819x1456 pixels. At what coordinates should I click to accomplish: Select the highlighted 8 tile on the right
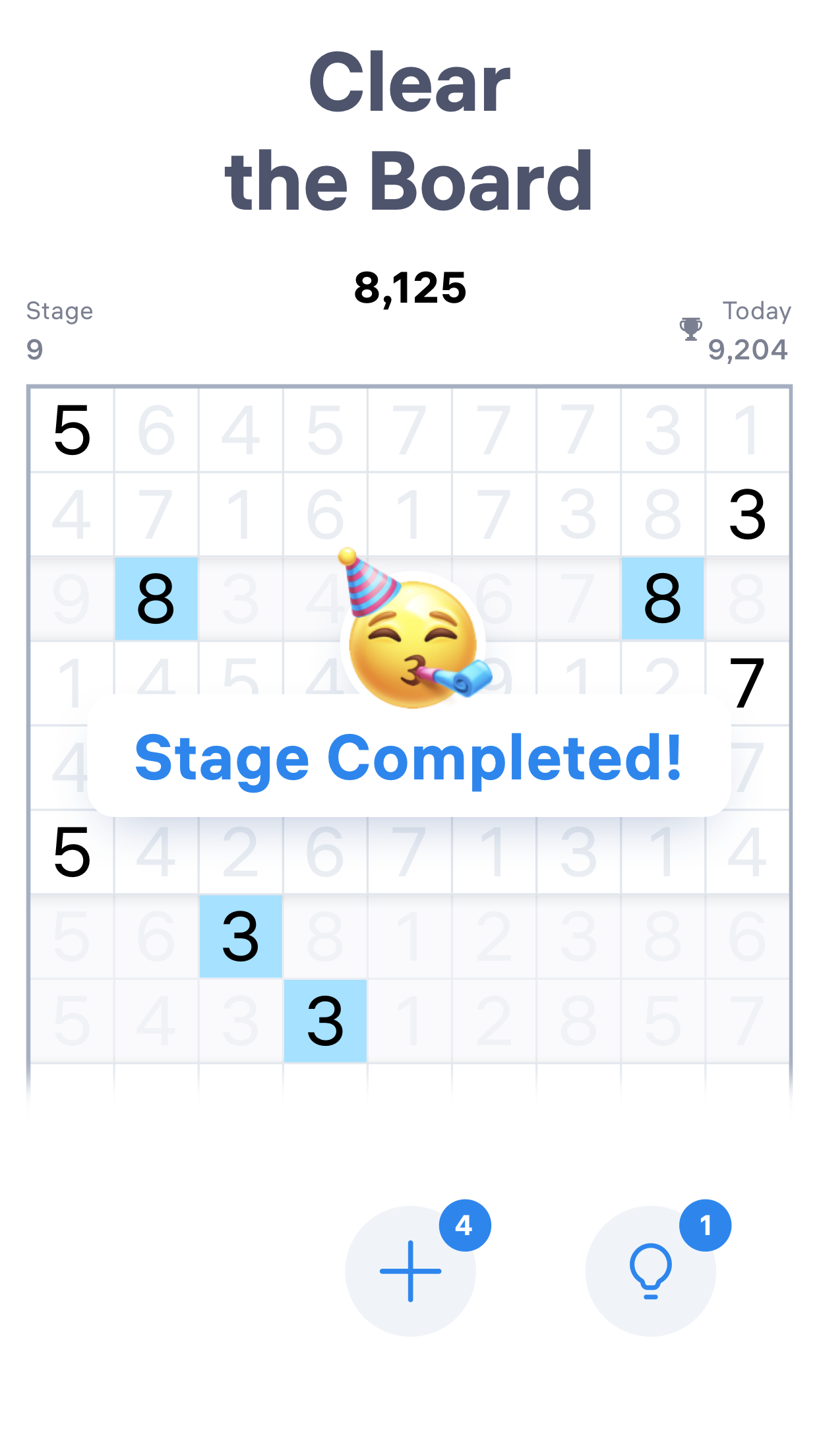coord(663,599)
